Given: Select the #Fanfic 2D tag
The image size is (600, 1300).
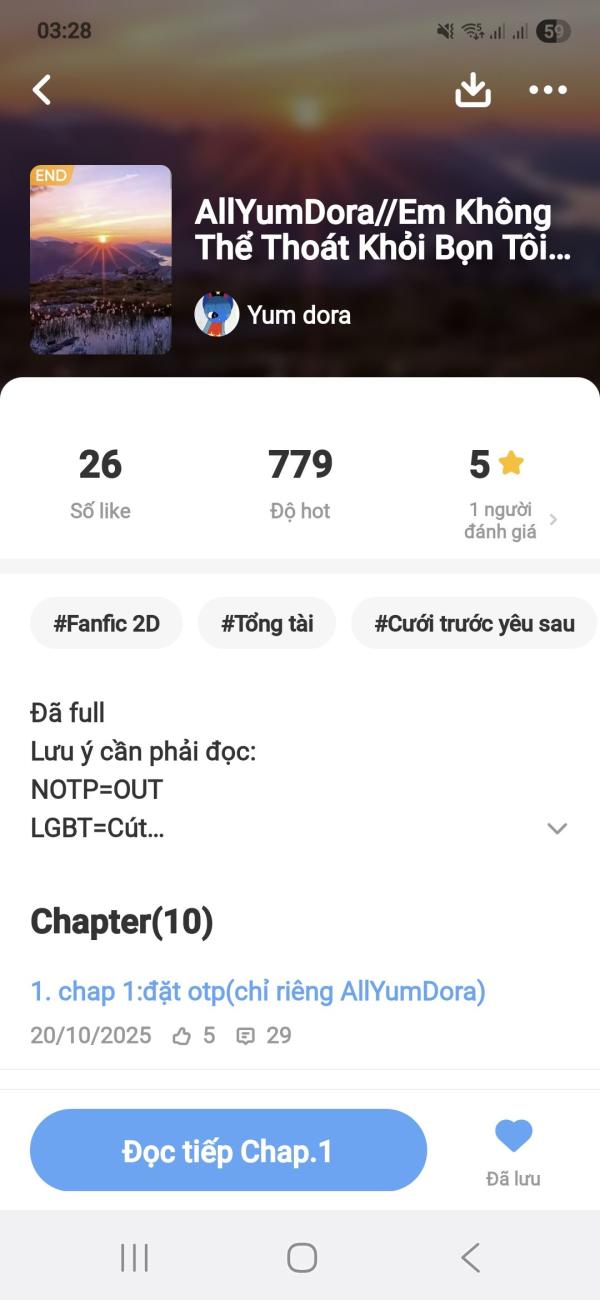Looking at the screenshot, I should click(x=106, y=624).
